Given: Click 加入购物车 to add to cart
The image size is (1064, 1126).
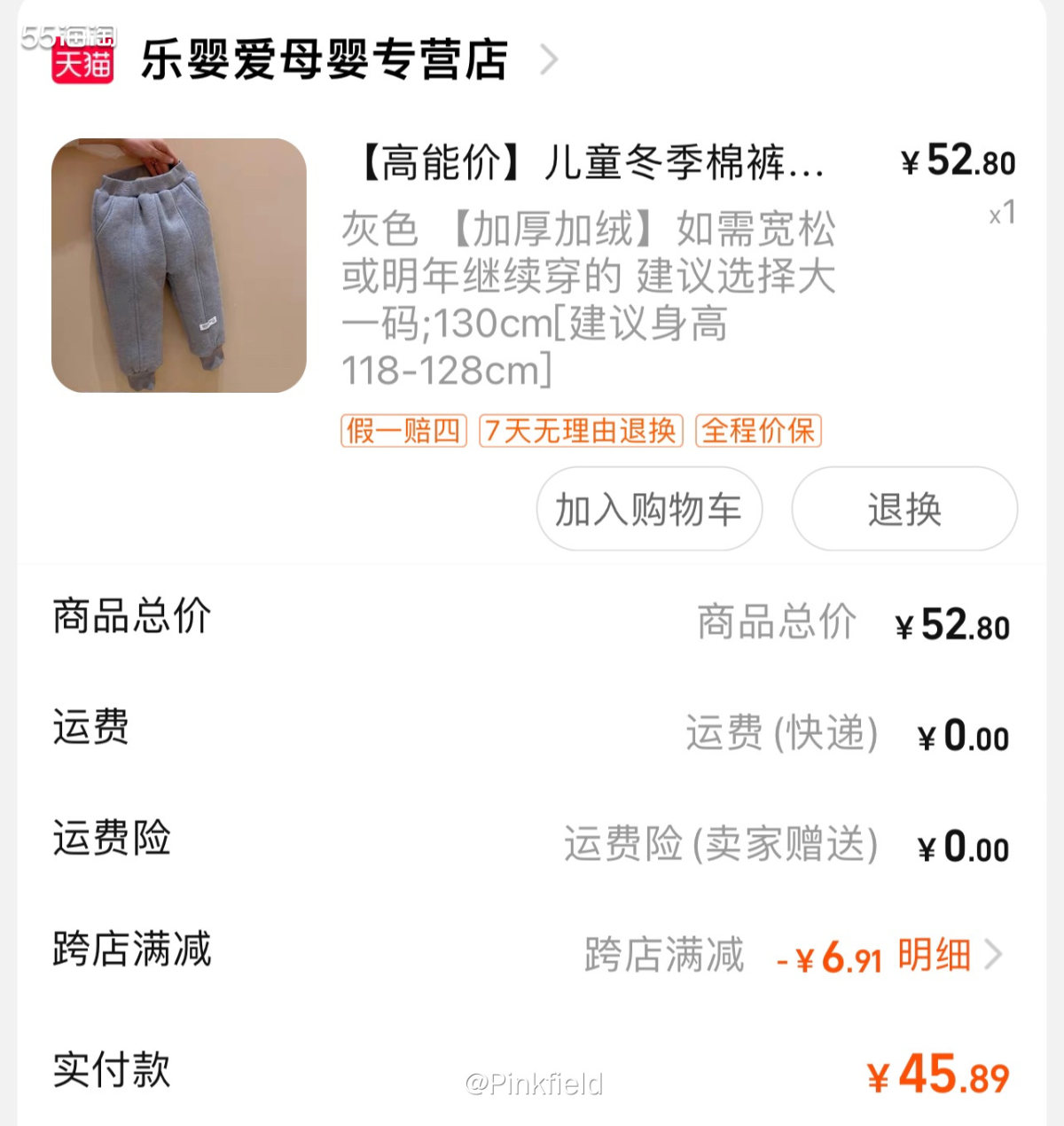Looking at the screenshot, I should click(x=649, y=510).
